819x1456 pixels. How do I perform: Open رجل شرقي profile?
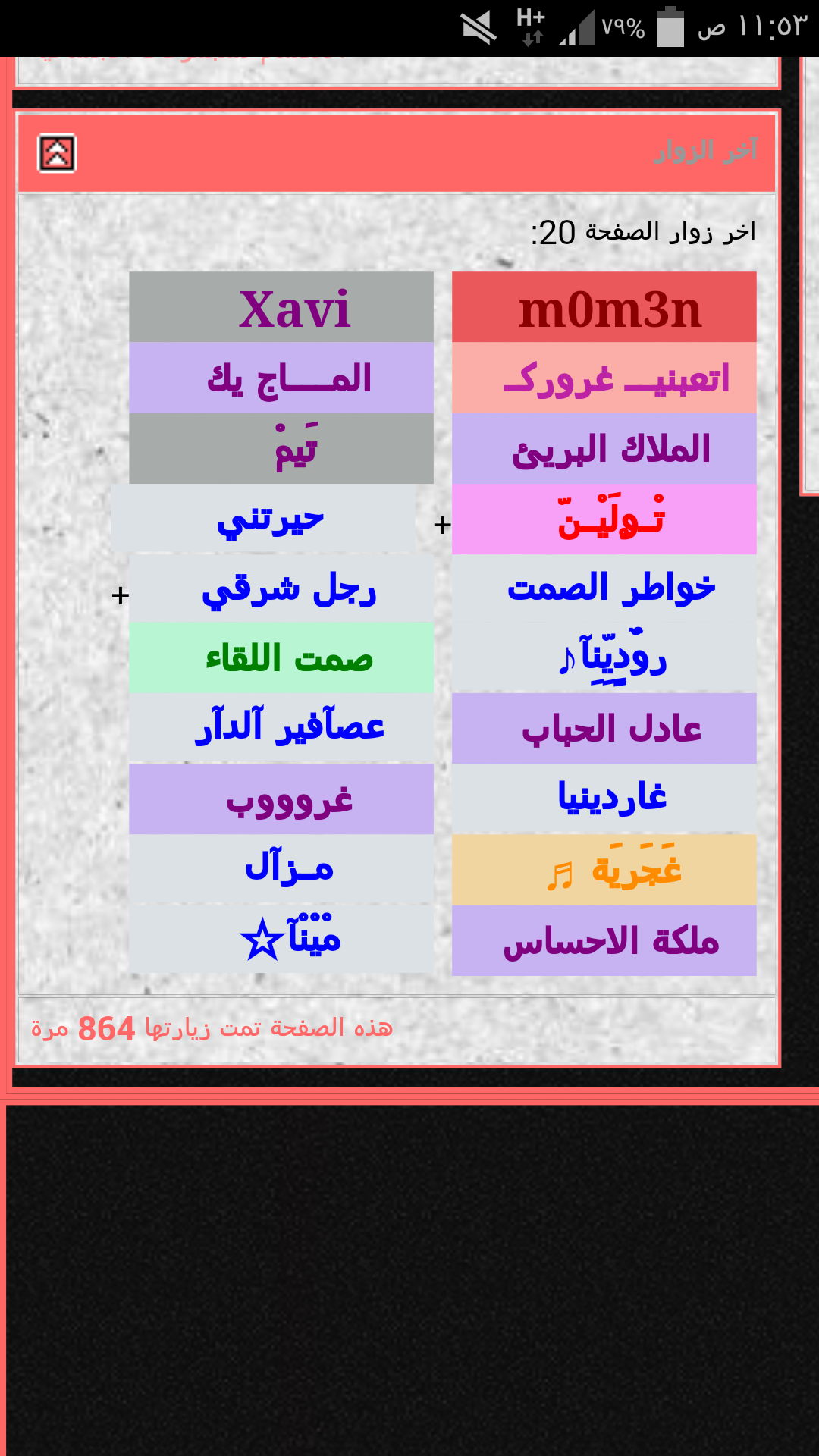[x=289, y=591]
